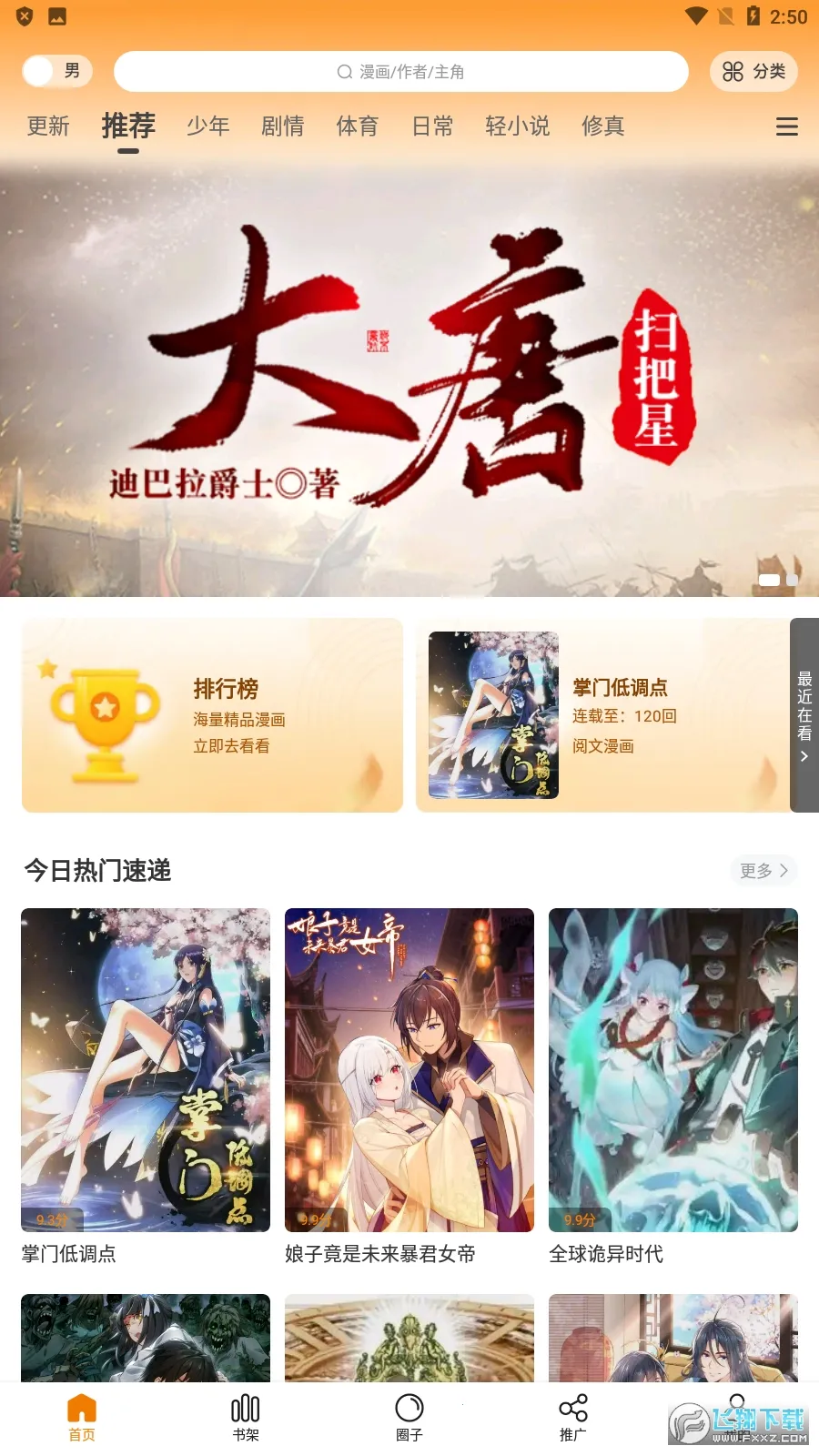Open the comic 娘子竟是未来暴君女帝
Screen dimensions: 819x1456
point(409,1070)
